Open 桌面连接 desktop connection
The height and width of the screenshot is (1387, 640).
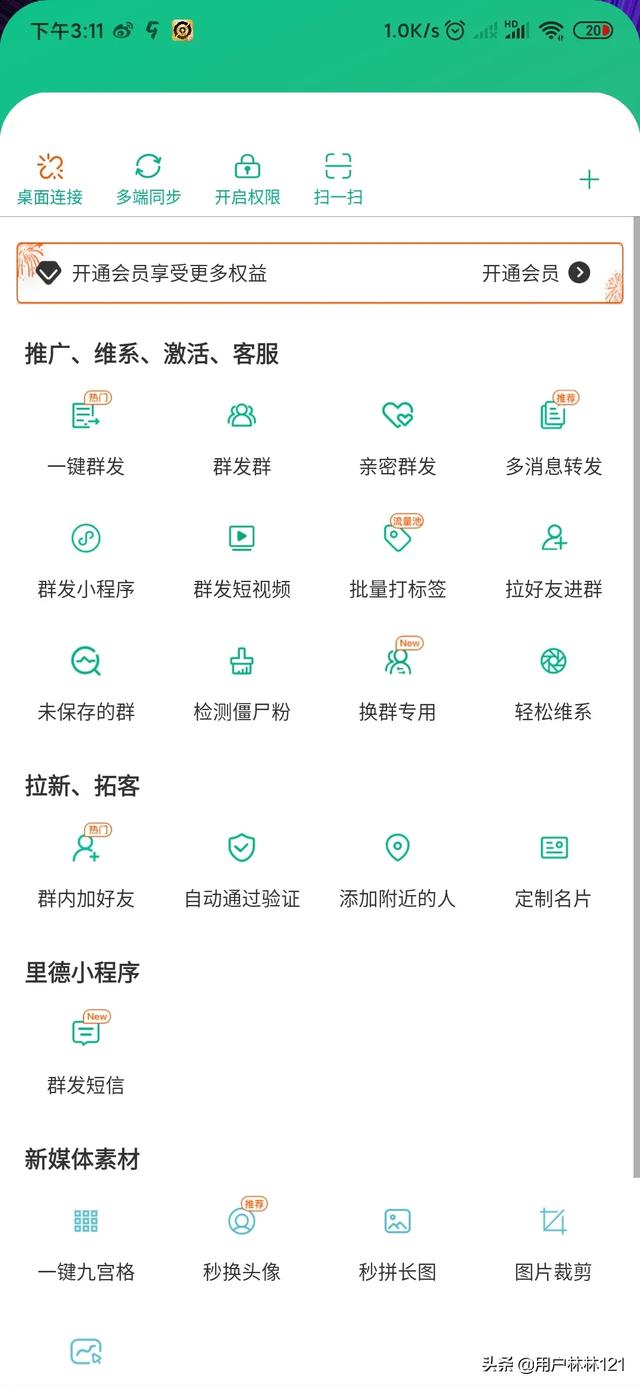(x=50, y=179)
